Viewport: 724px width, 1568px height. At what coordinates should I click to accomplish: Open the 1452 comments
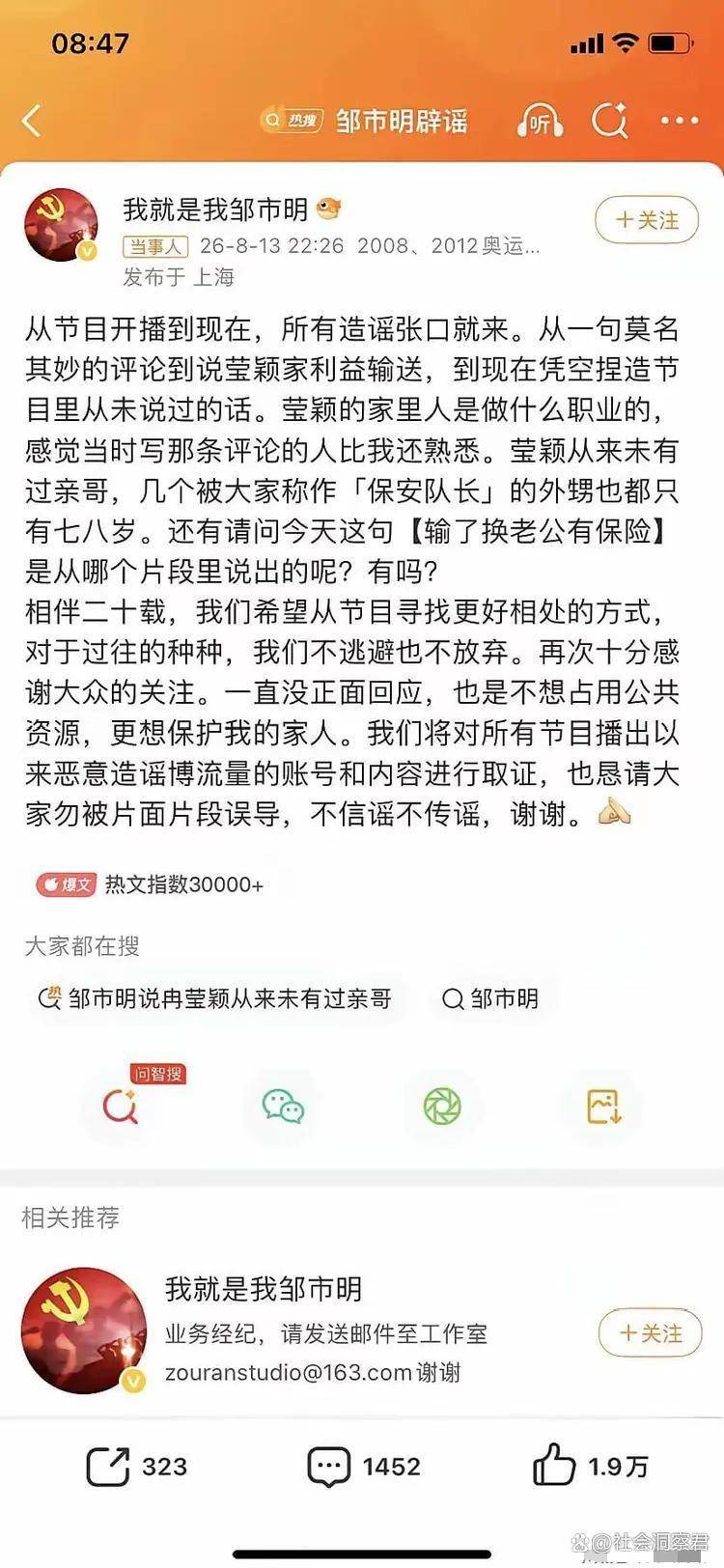click(364, 1467)
